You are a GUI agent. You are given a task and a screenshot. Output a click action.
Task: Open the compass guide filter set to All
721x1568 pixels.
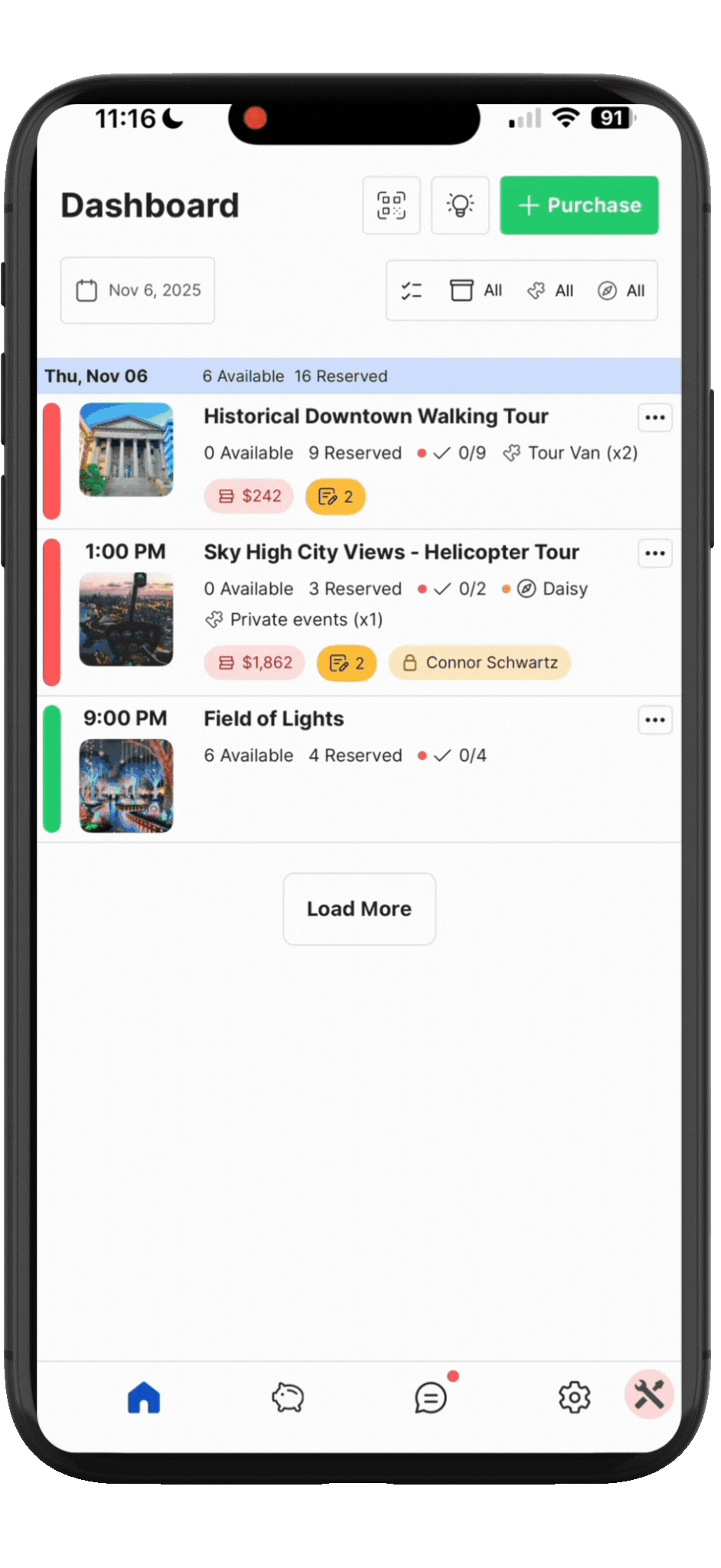(x=621, y=290)
